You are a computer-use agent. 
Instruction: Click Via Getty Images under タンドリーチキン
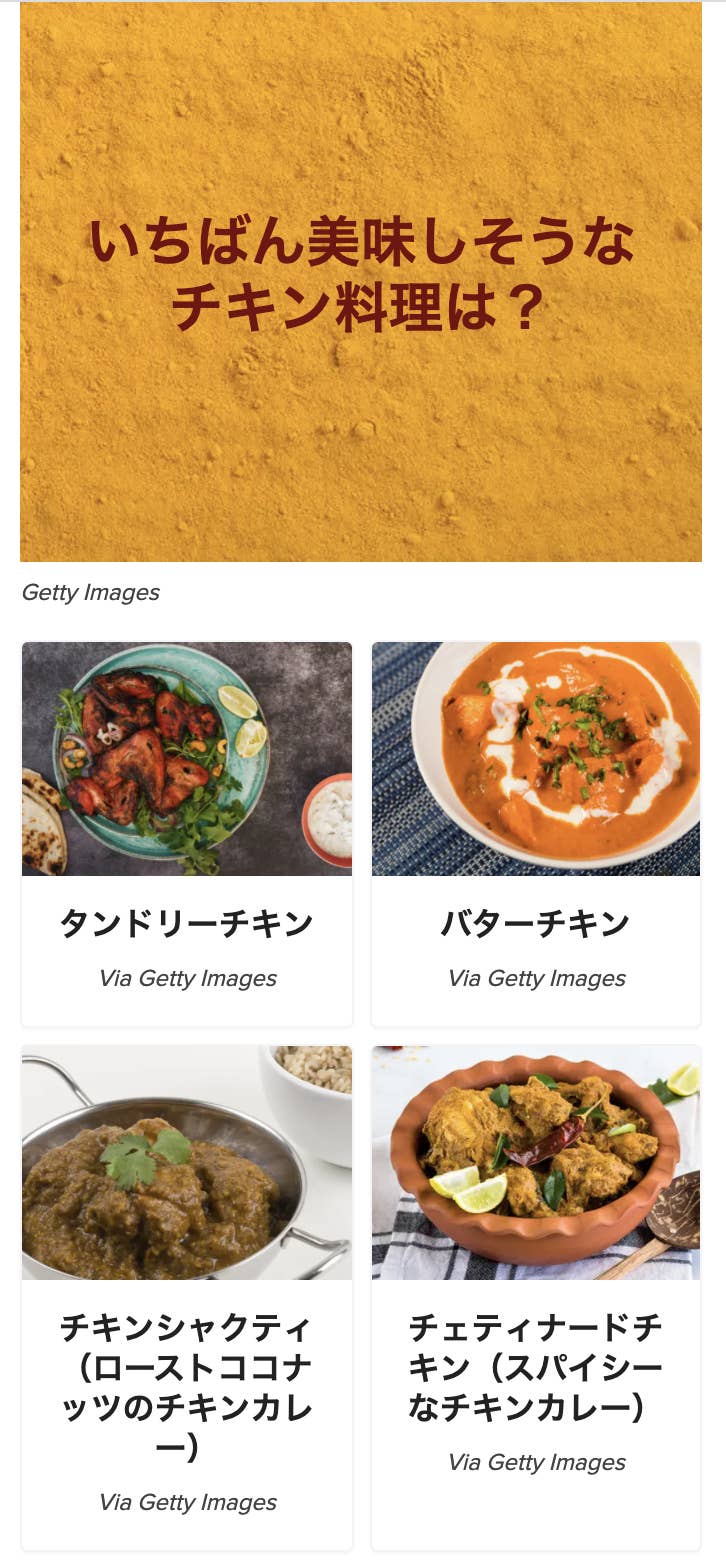pyautogui.click(x=186, y=979)
